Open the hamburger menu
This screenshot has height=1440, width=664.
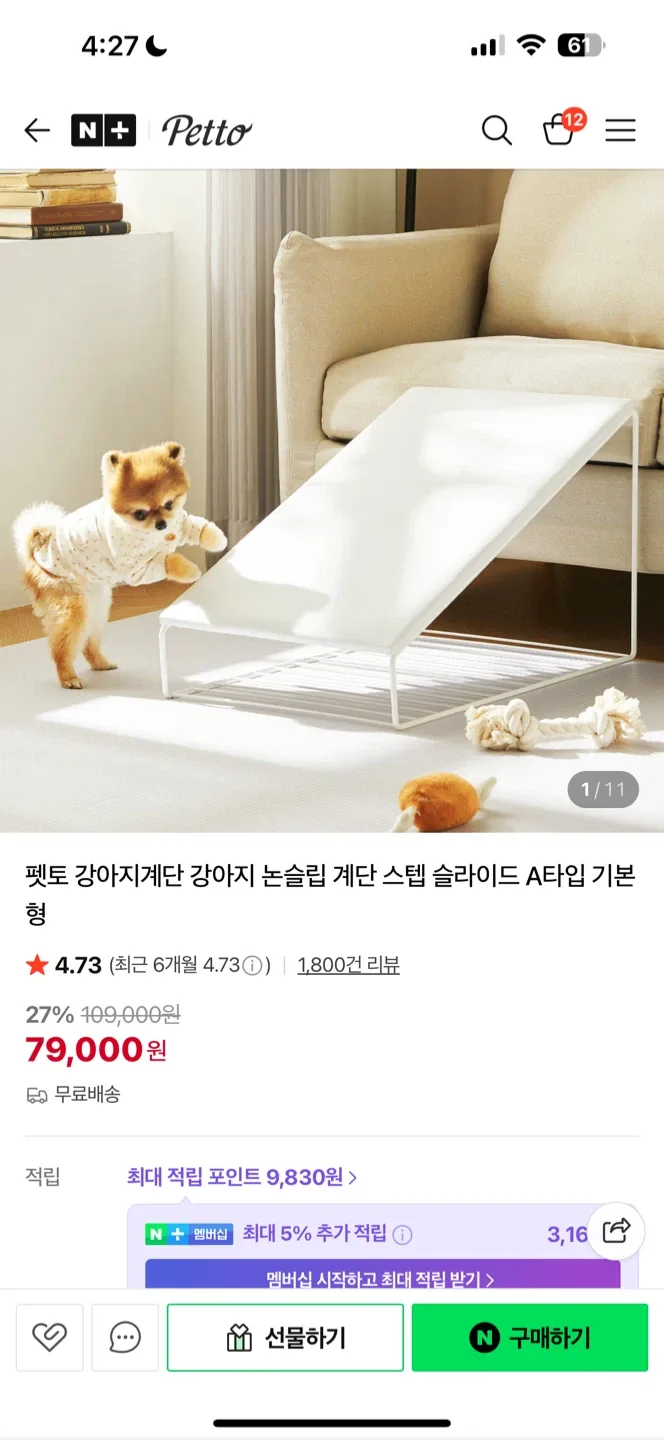click(620, 130)
